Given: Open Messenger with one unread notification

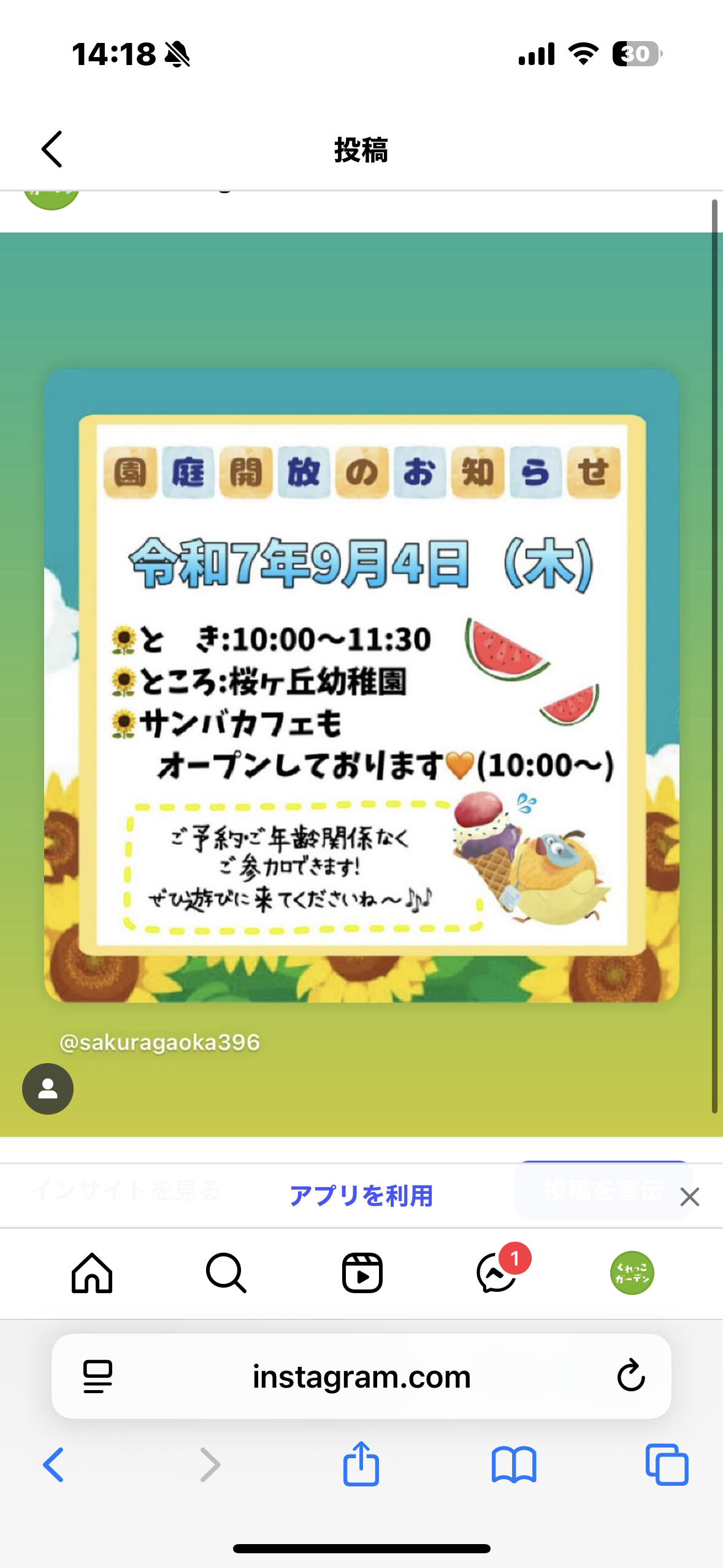Looking at the screenshot, I should 497,1273.
